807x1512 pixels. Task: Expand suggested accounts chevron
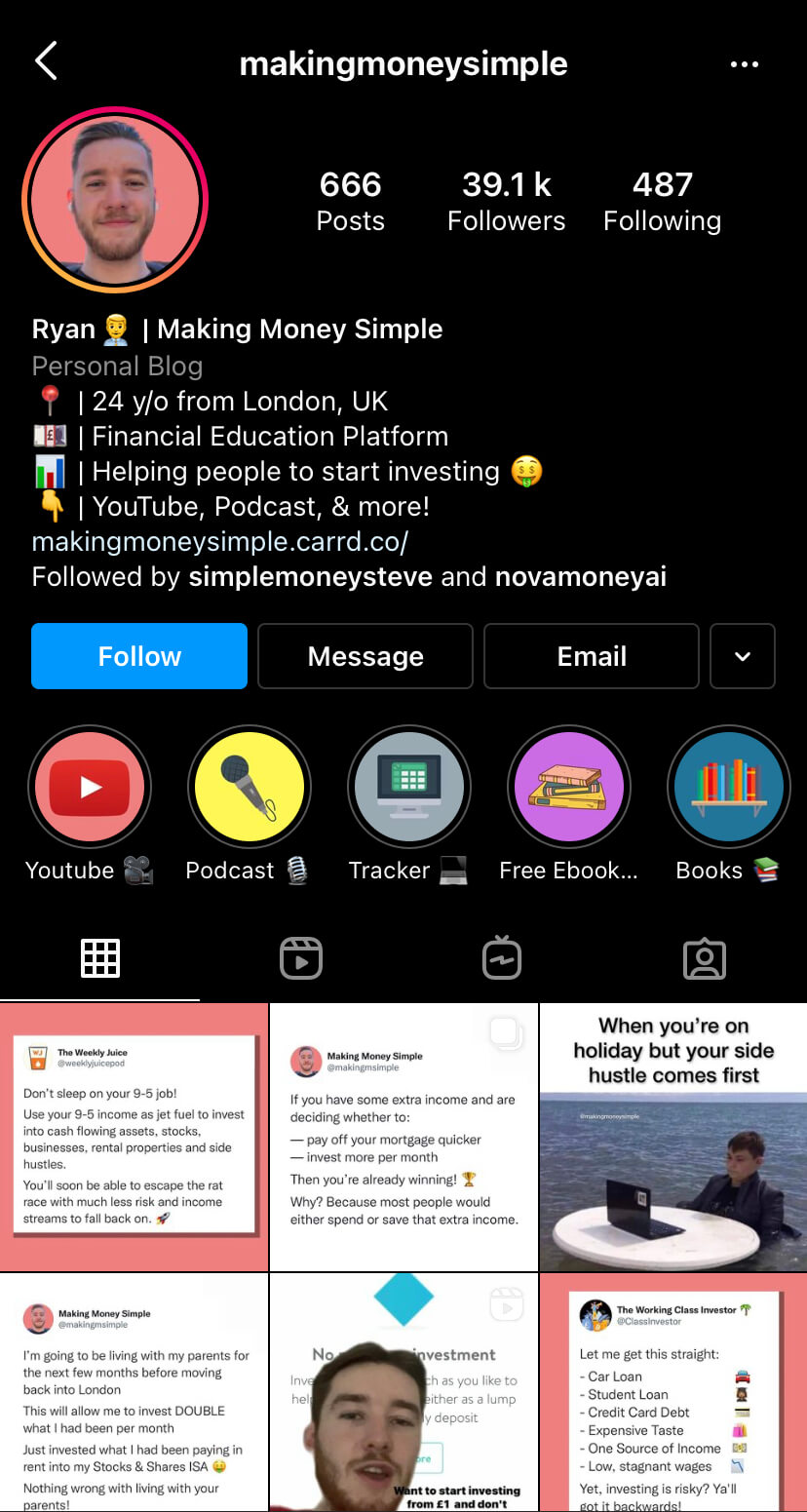pos(743,656)
